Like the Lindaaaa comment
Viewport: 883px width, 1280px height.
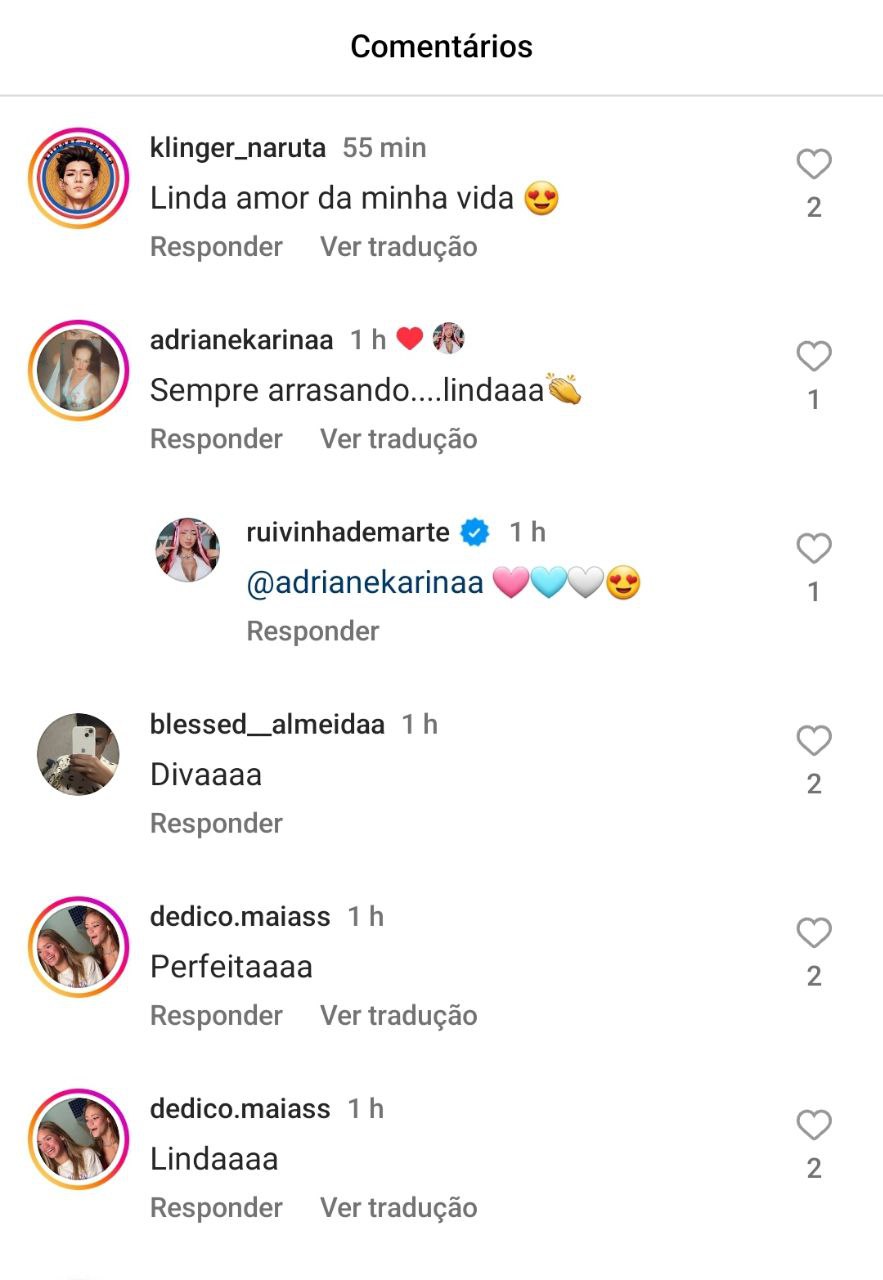(814, 1126)
